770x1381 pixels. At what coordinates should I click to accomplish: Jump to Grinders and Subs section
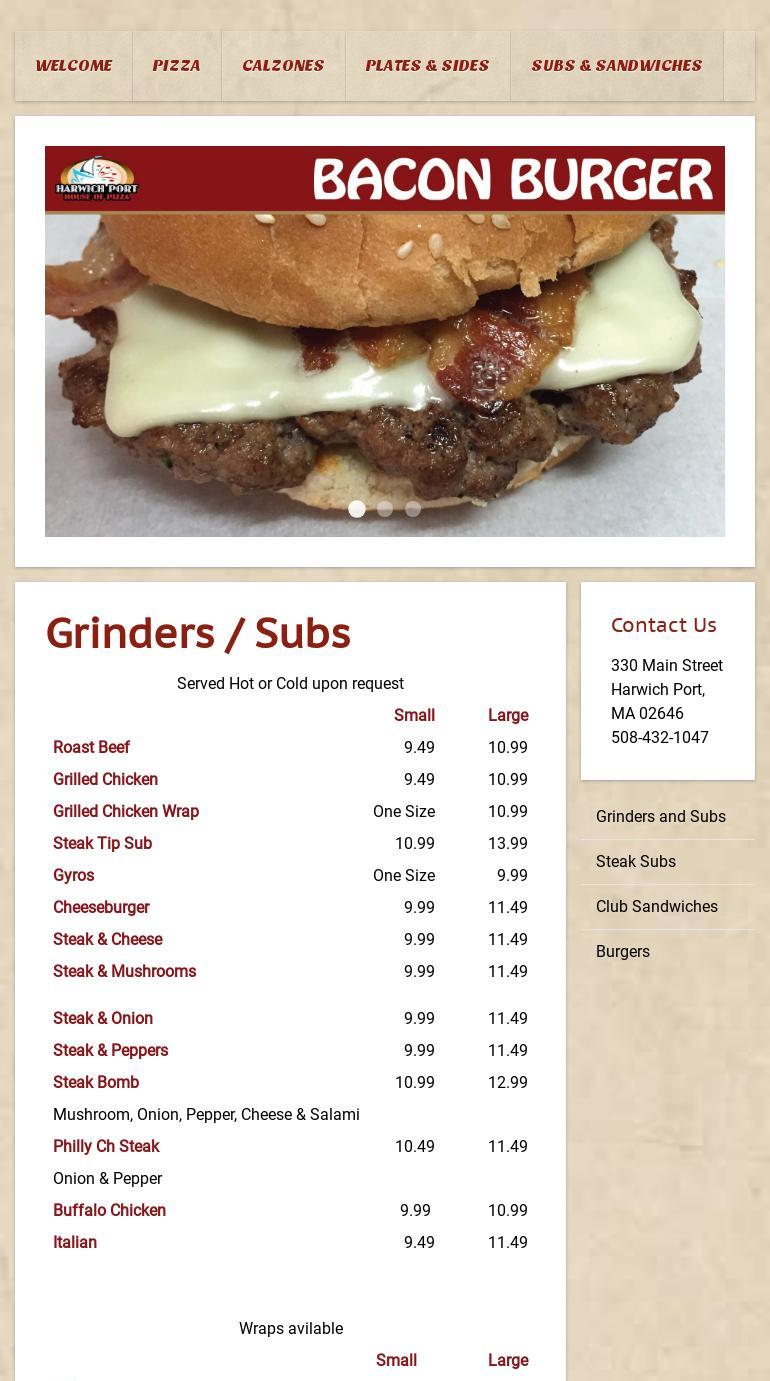click(661, 817)
